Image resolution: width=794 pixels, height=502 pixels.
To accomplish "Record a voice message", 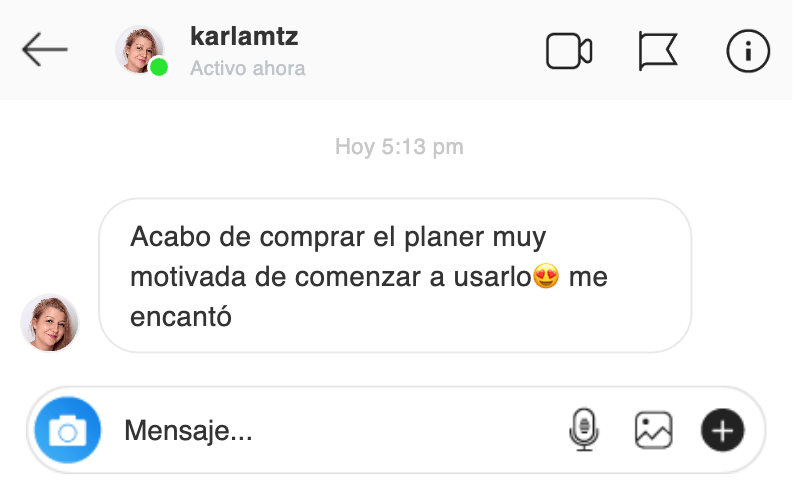I will point(583,431).
